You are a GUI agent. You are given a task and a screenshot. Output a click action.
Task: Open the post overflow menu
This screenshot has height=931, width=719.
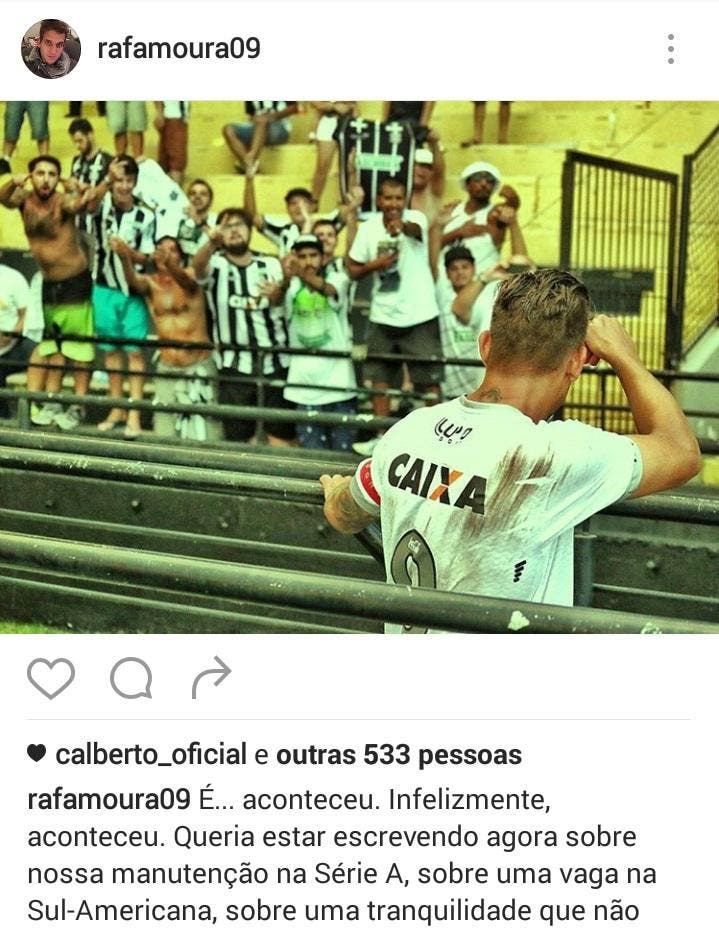point(670,49)
